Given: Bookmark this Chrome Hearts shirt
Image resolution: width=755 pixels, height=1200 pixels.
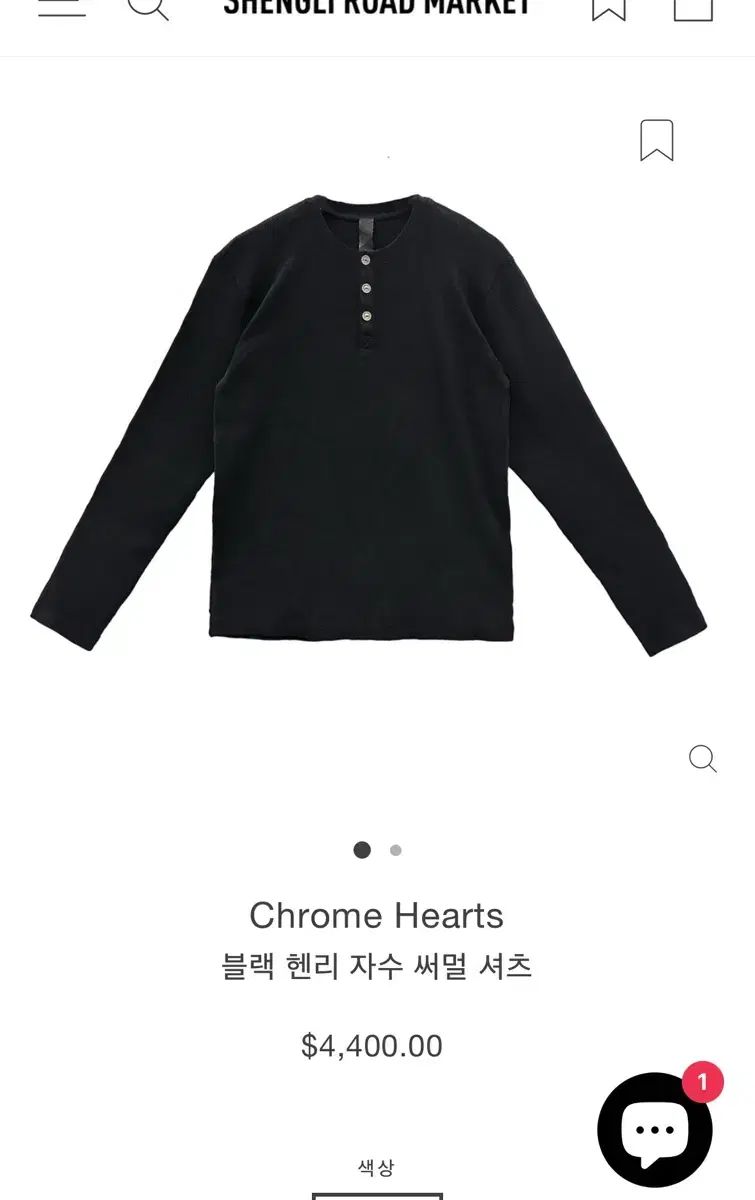Looking at the screenshot, I should pos(656,140).
